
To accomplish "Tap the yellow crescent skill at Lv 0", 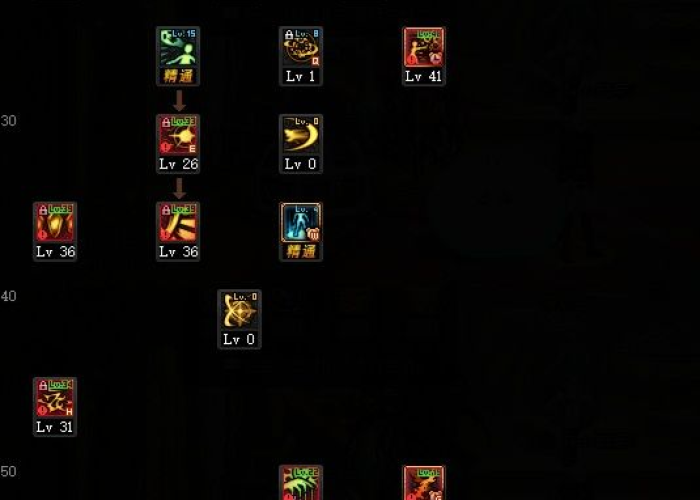I will pyautogui.click(x=301, y=135).
